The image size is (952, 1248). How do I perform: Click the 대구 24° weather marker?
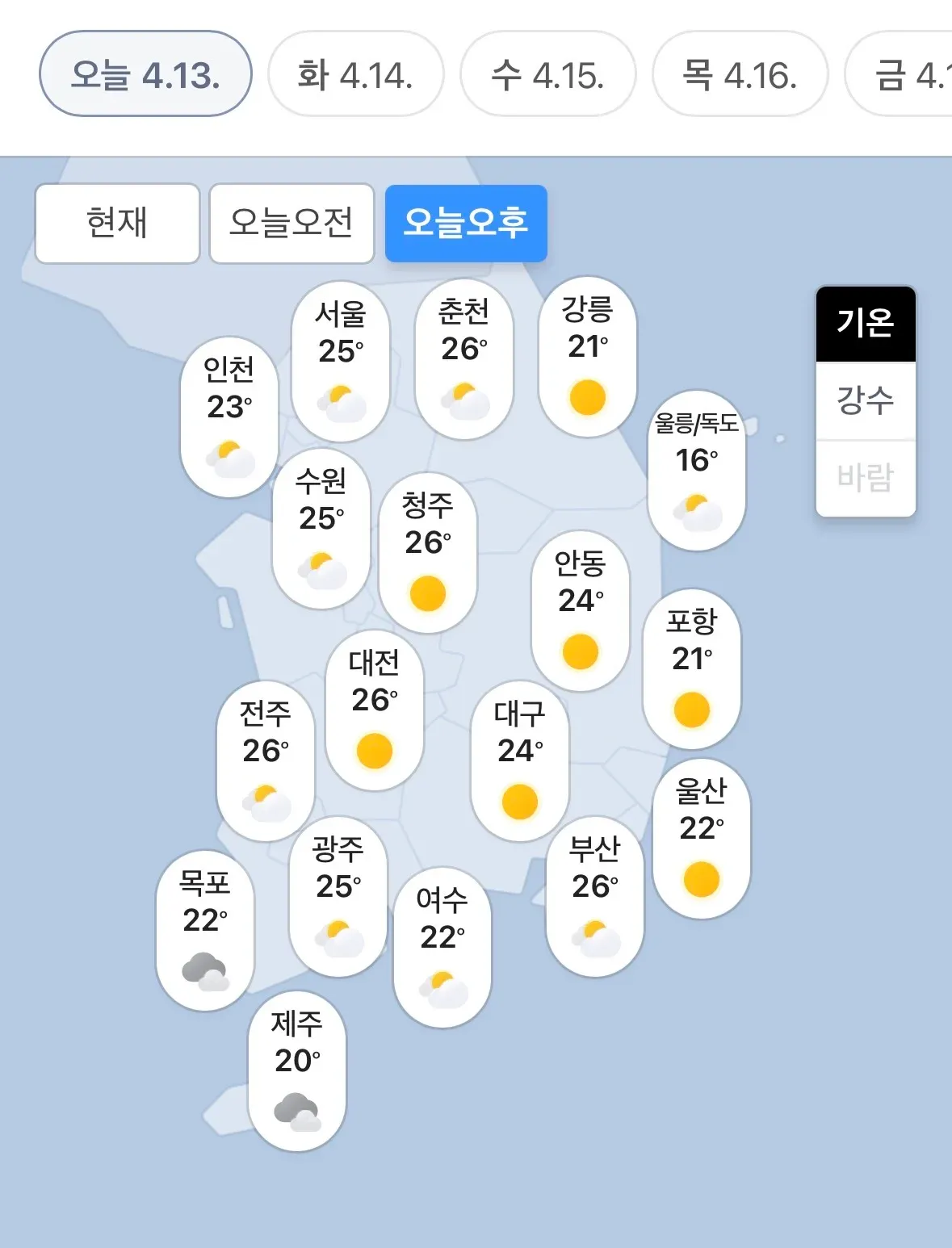pyautogui.click(x=520, y=761)
